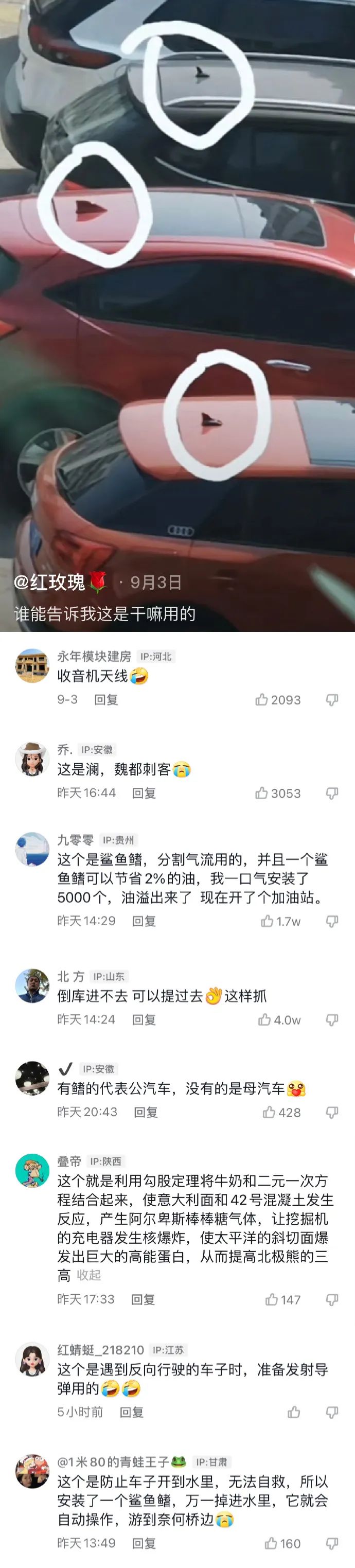
Task: Open 乔.'s profile avatar
Action: pos(32,759)
